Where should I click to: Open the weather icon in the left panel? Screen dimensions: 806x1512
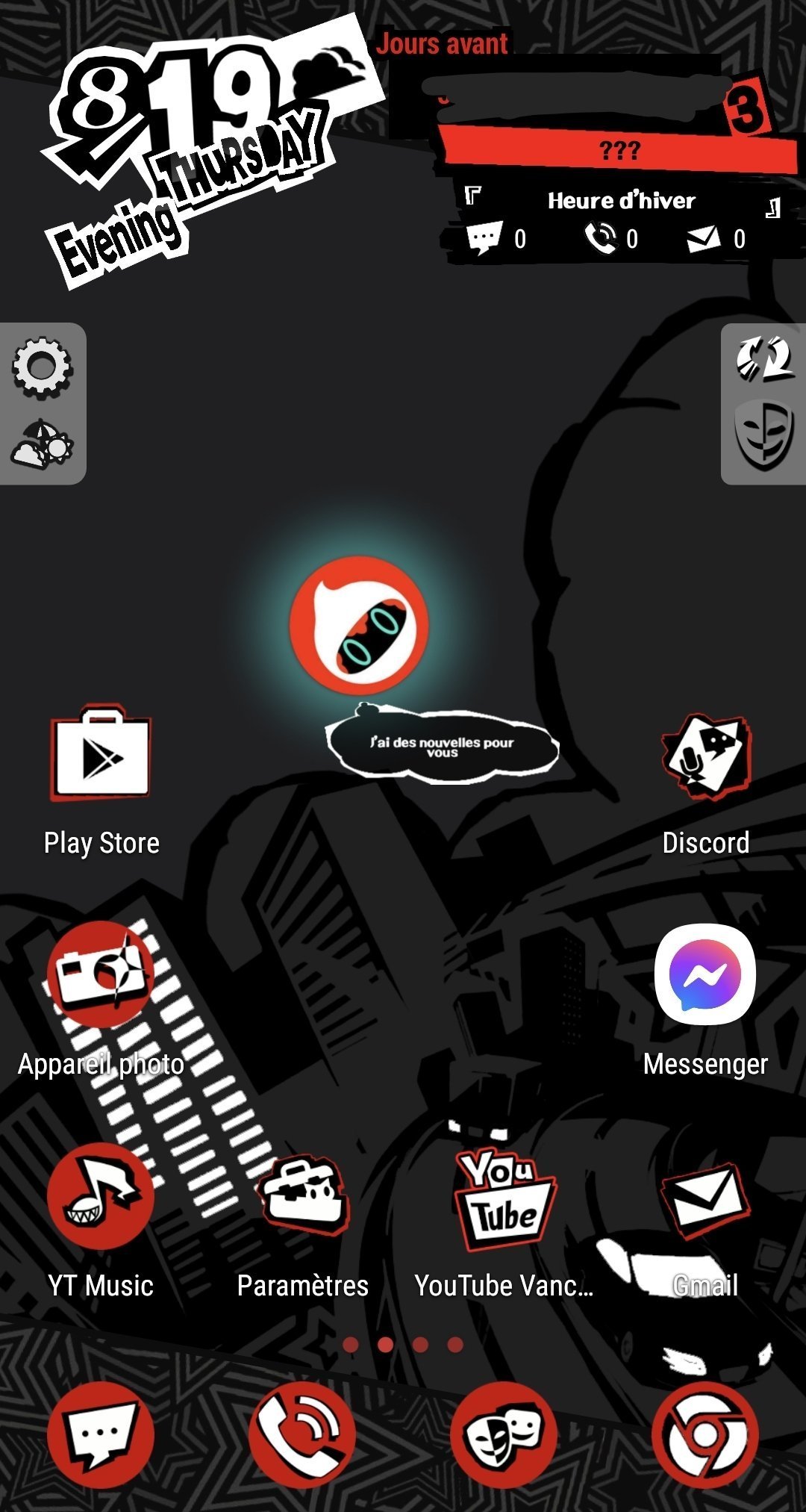tap(42, 444)
